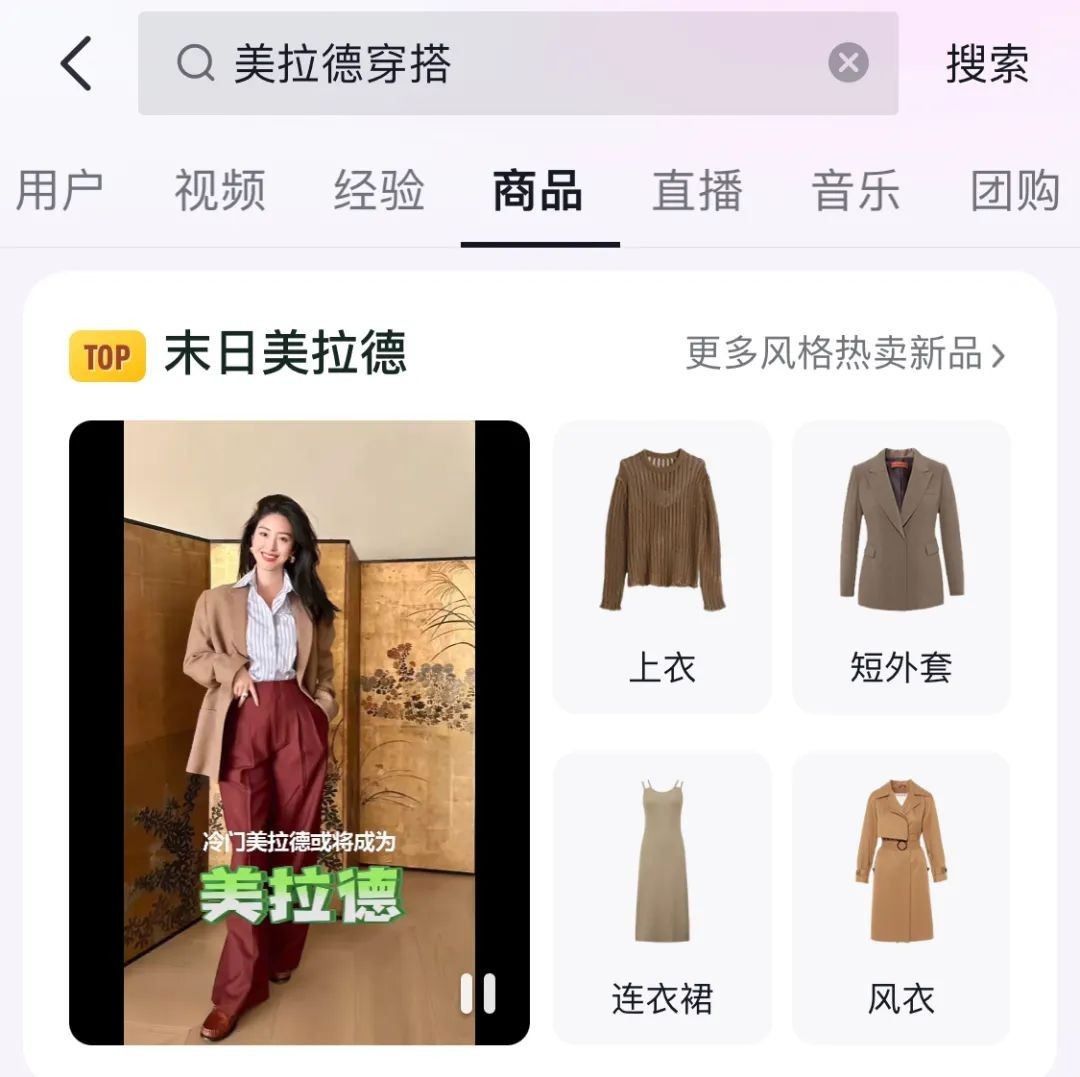Open 更多风格热卖新品 link
The image size is (1080, 1077).
point(845,354)
